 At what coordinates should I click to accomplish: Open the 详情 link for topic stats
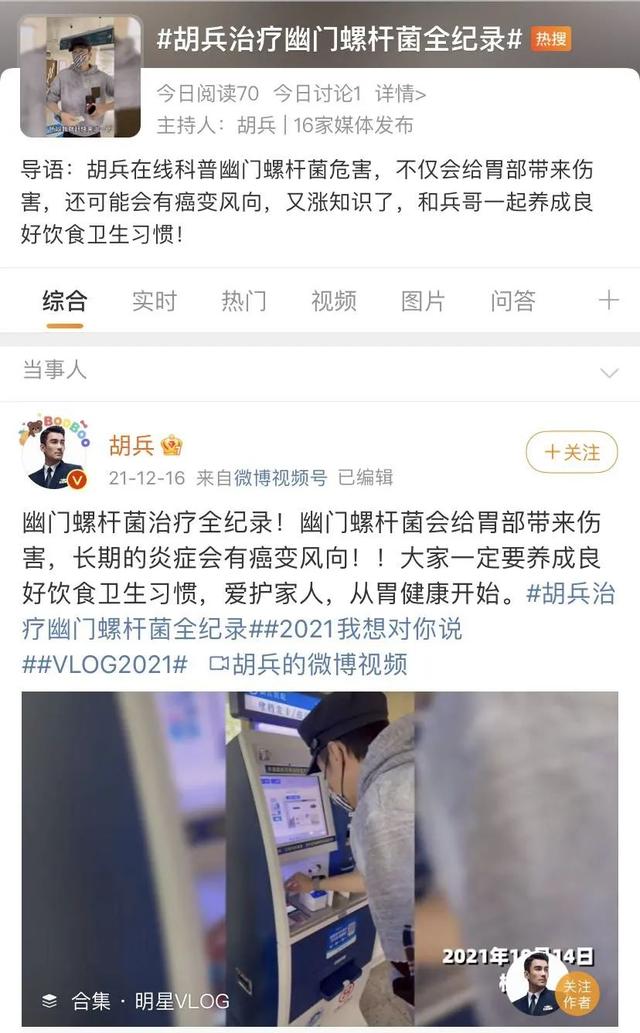pos(400,94)
